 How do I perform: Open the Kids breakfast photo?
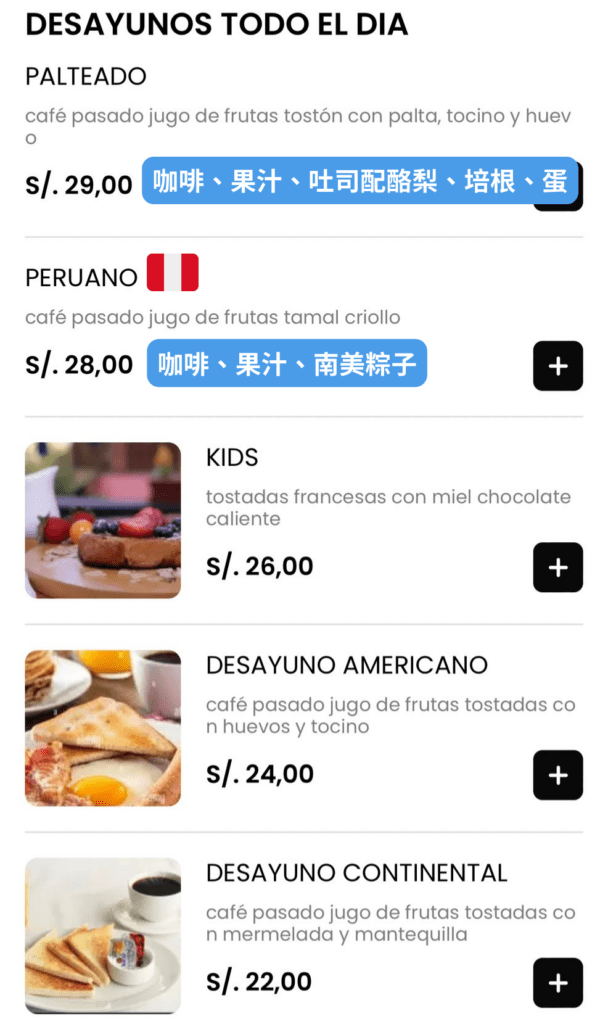point(103,520)
